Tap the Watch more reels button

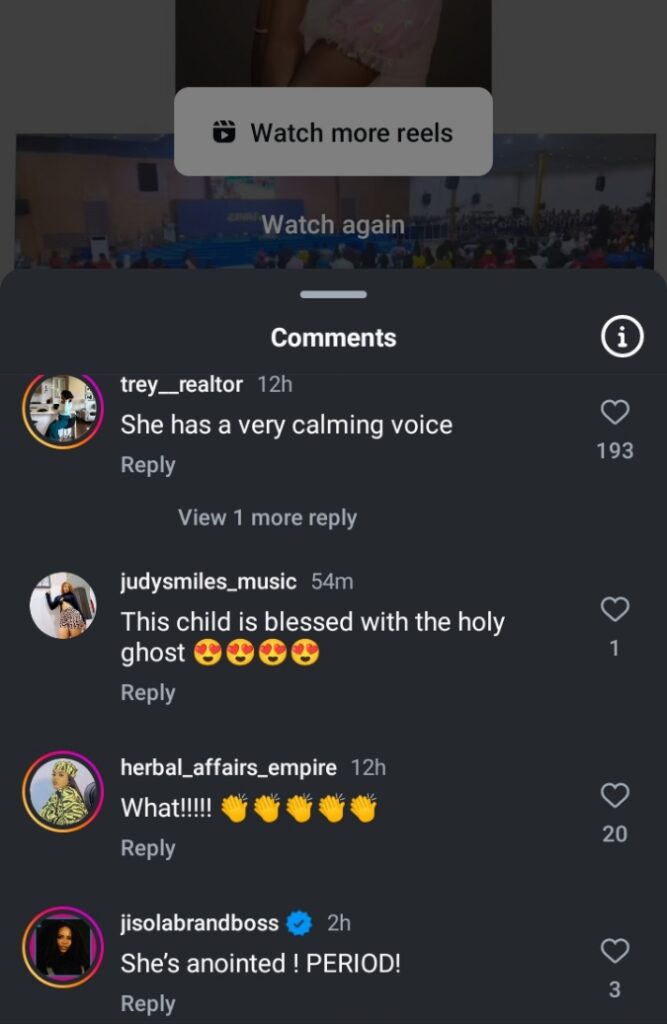coord(333,132)
